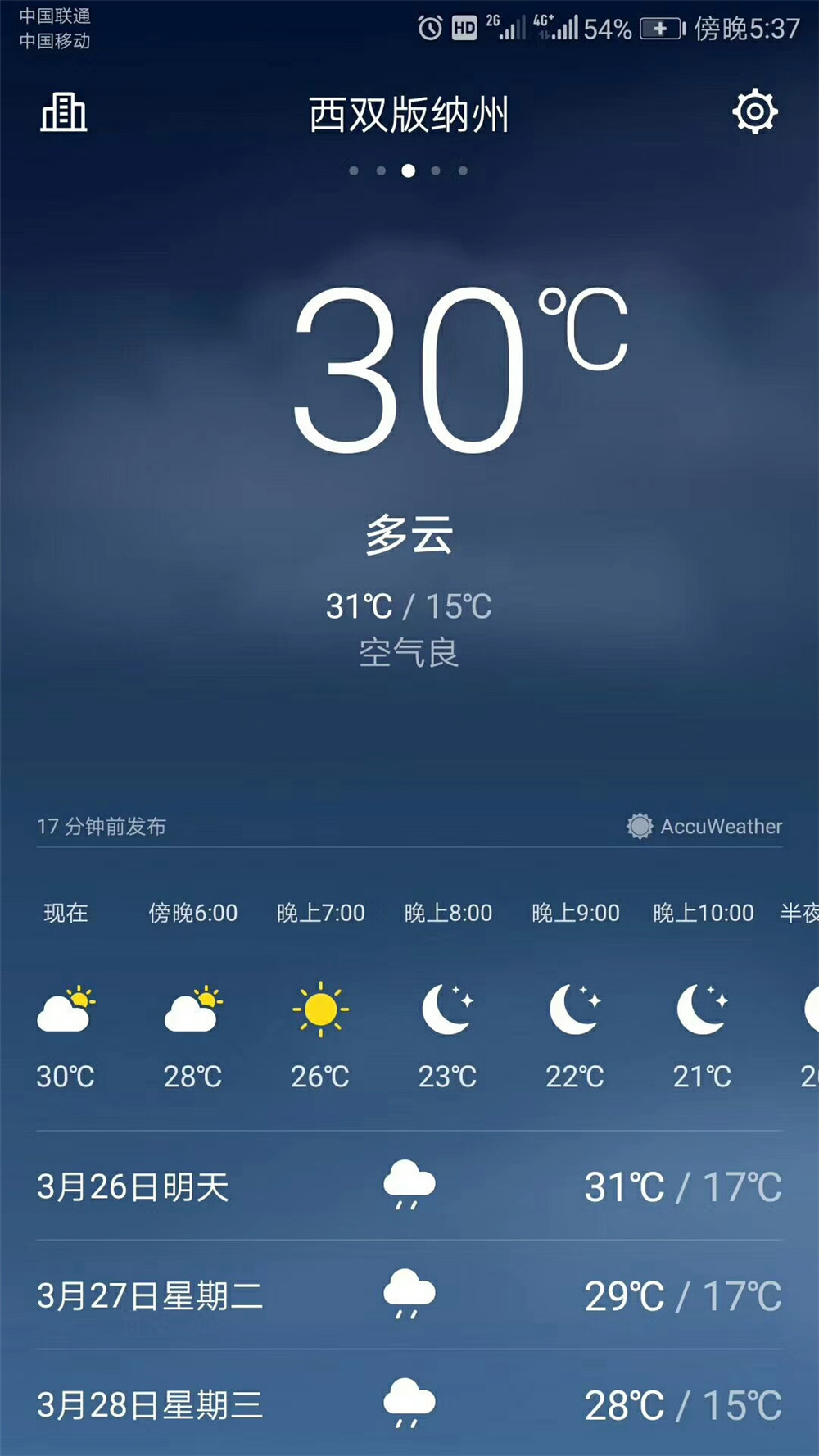This screenshot has width=819, height=1456.
Task: Open the 3月26日明天 forecast row
Action: [x=409, y=1186]
